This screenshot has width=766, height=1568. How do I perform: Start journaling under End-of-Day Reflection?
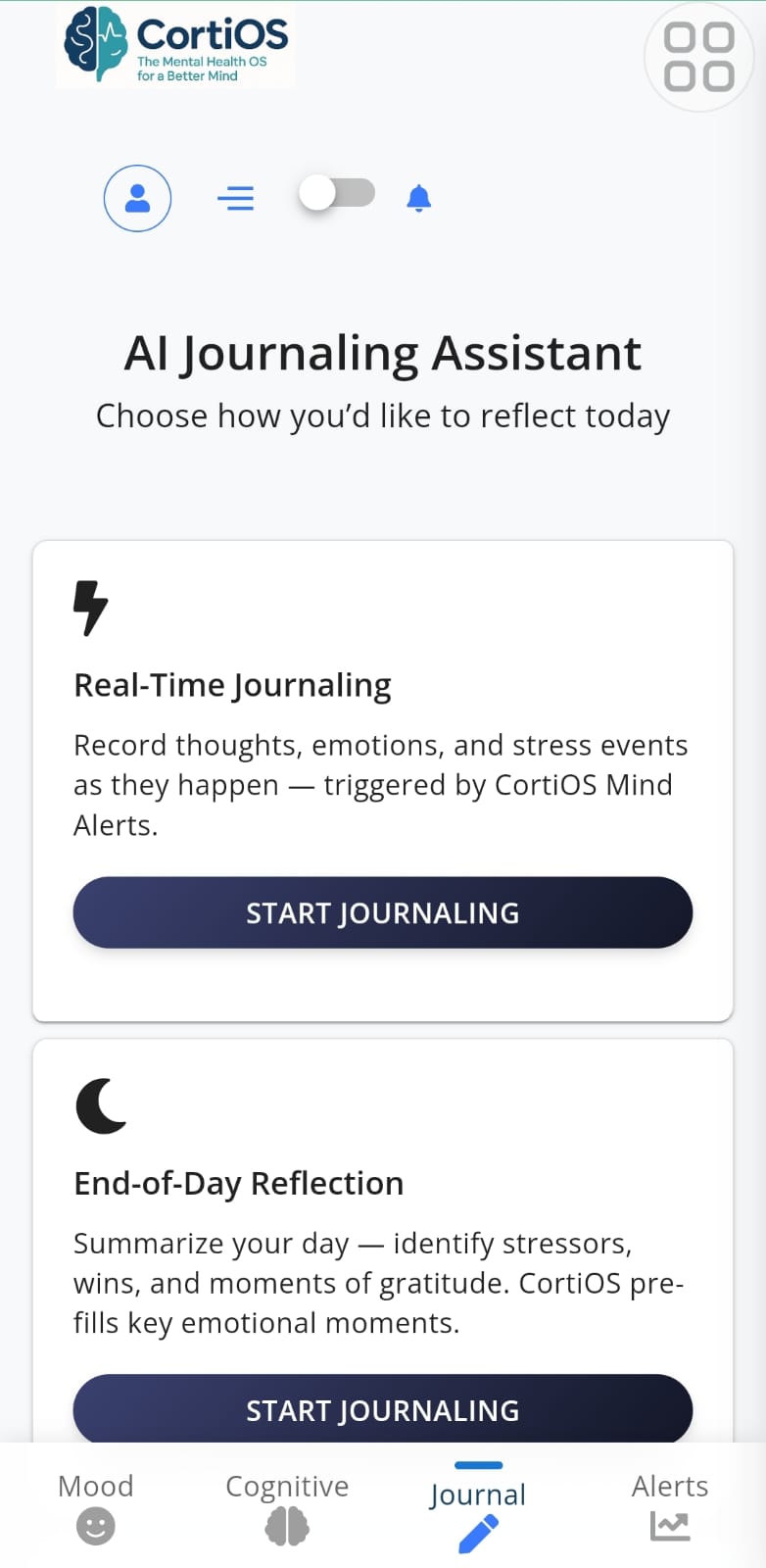(x=383, y=1409)
